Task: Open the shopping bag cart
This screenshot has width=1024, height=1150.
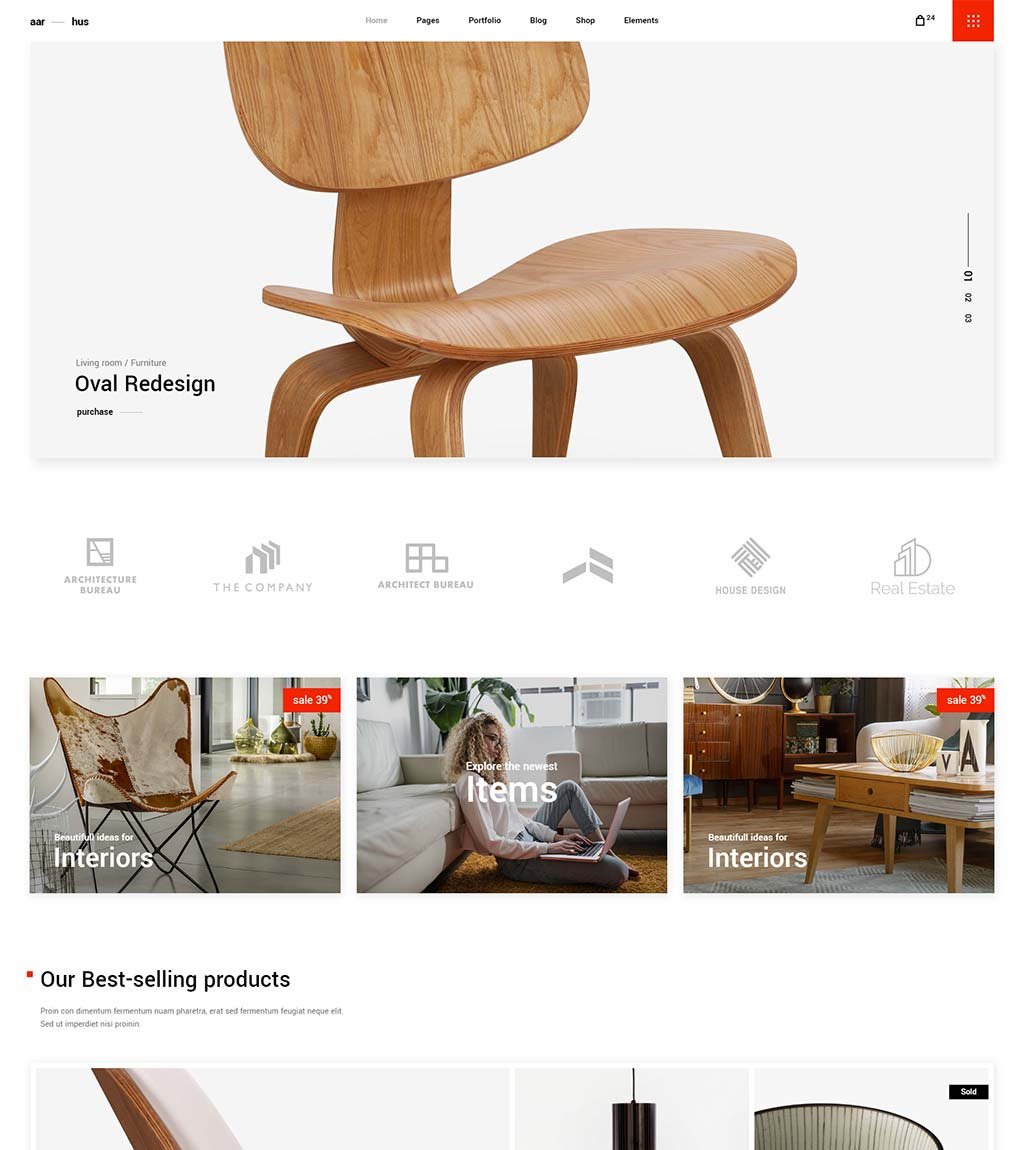Action: click(921, 20)
